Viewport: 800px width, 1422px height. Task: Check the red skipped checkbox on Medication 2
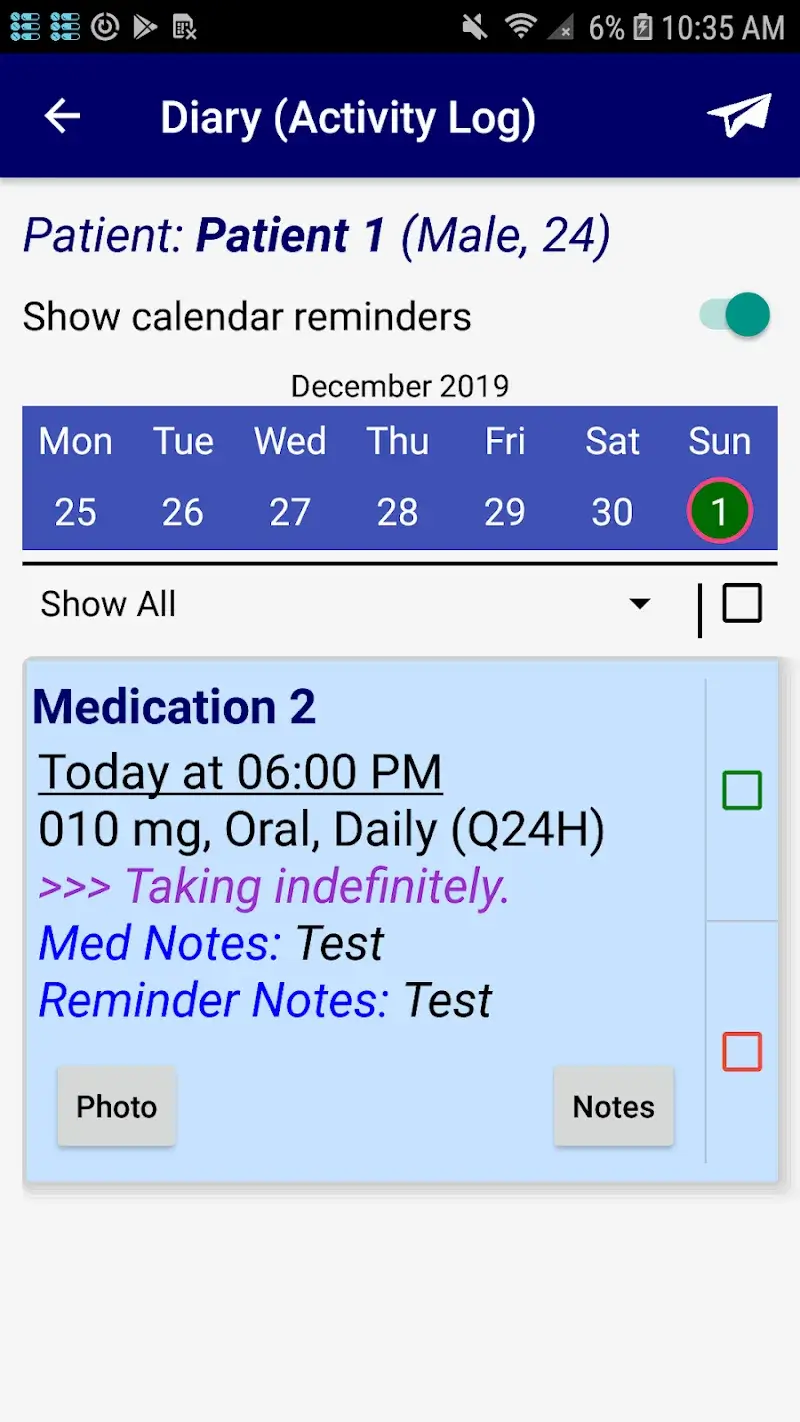pyautogui.click(x=741, y=1052)
